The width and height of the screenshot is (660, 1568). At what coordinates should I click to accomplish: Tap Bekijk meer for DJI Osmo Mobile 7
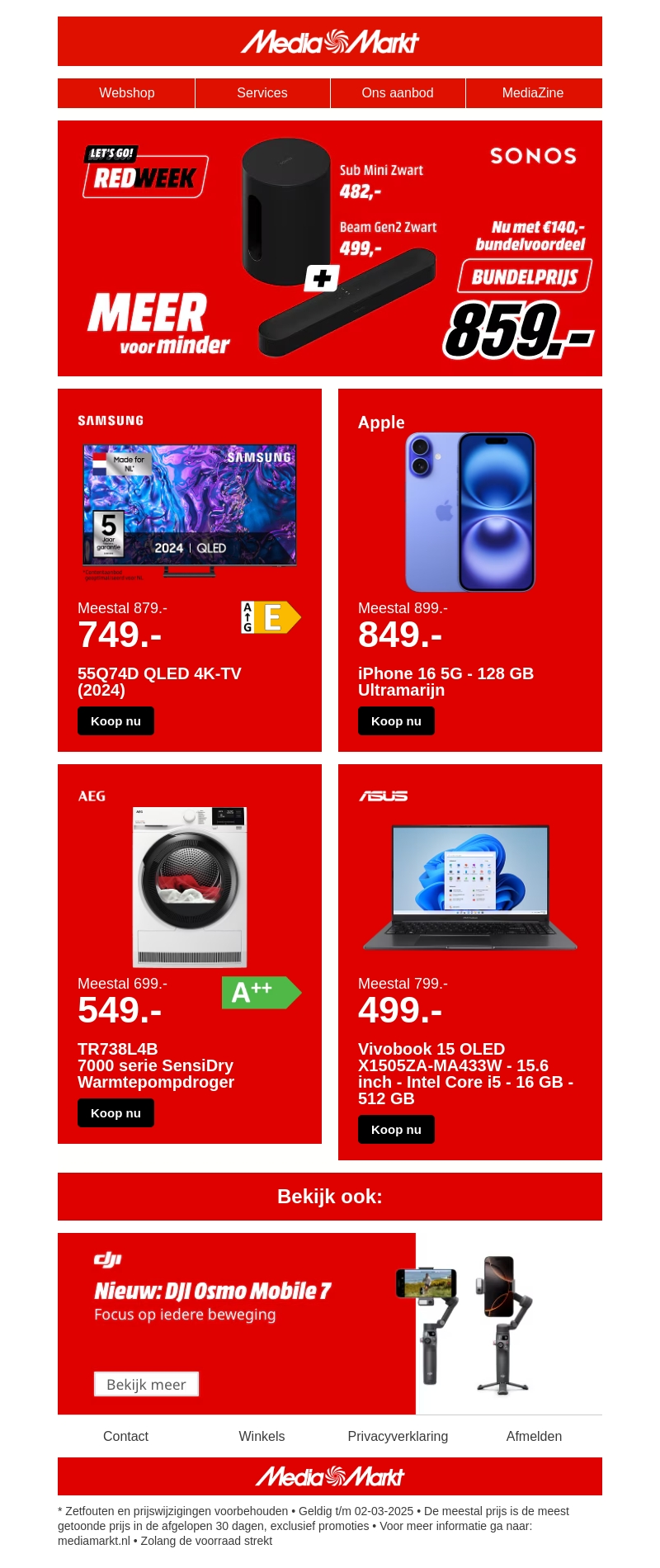146,1384
